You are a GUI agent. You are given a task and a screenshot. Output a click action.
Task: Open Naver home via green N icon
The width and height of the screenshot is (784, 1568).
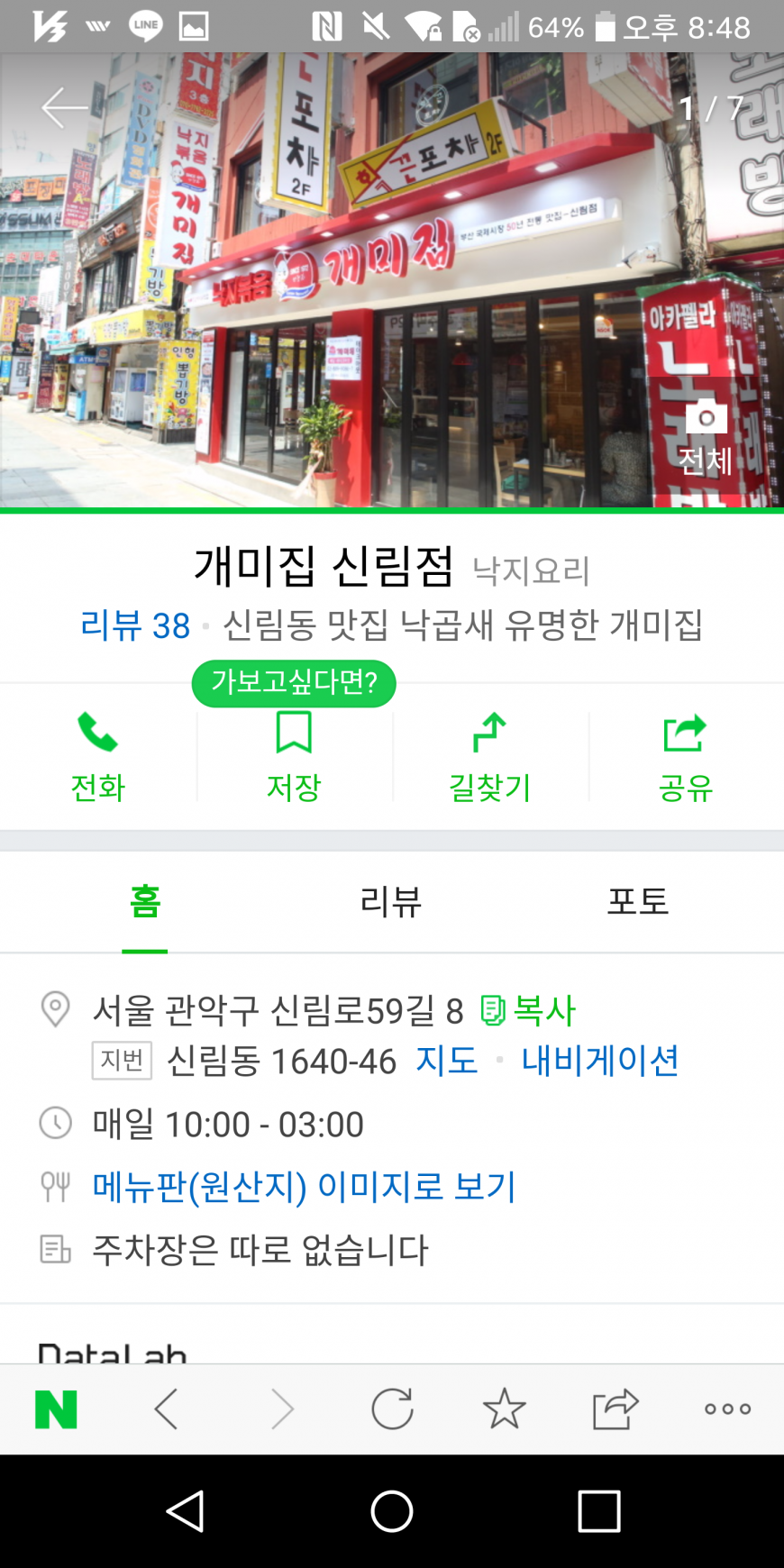click(x=56, y=1409)
